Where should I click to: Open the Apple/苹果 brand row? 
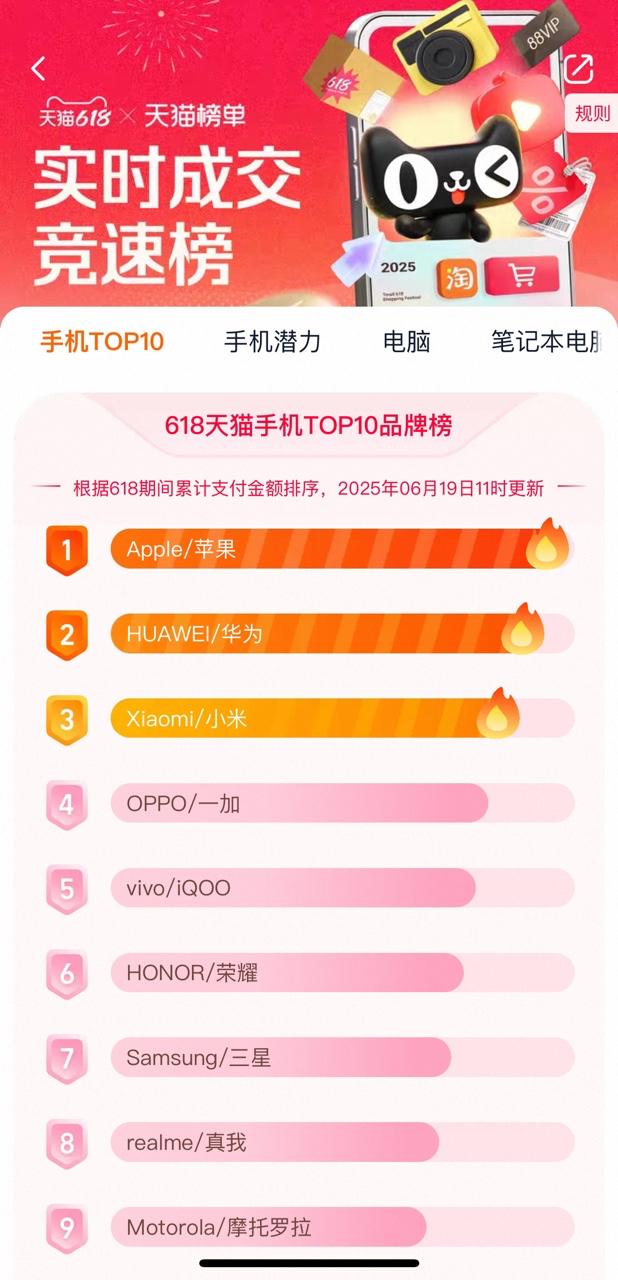340,549
